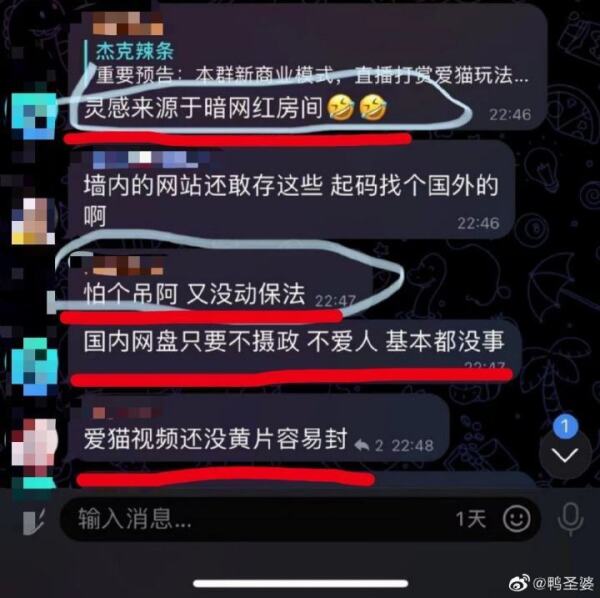The height and width of the screenshot is (598, 600).
Task: Tap the microphone to record voice
Action: (x=571, y=518)
